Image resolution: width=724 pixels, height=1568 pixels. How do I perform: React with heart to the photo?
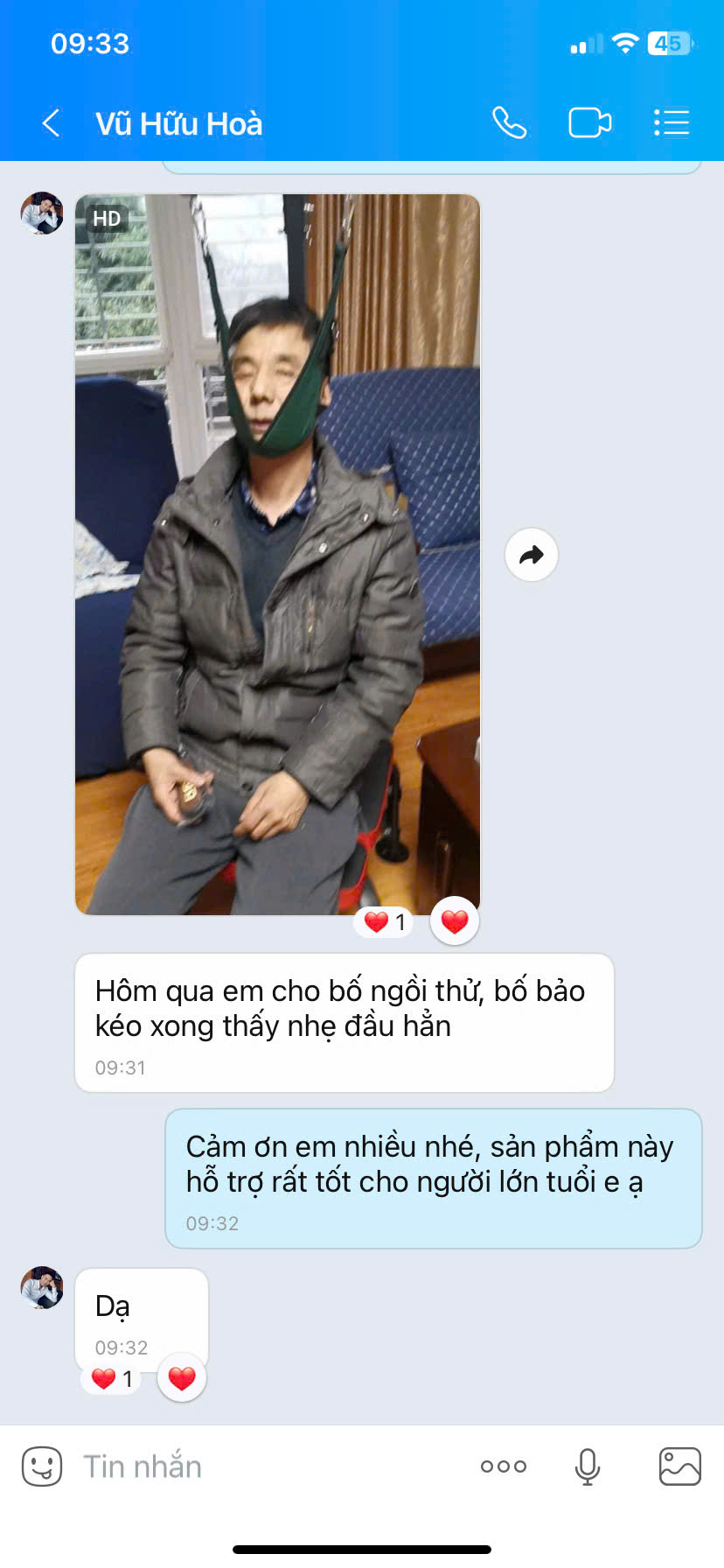455,921
